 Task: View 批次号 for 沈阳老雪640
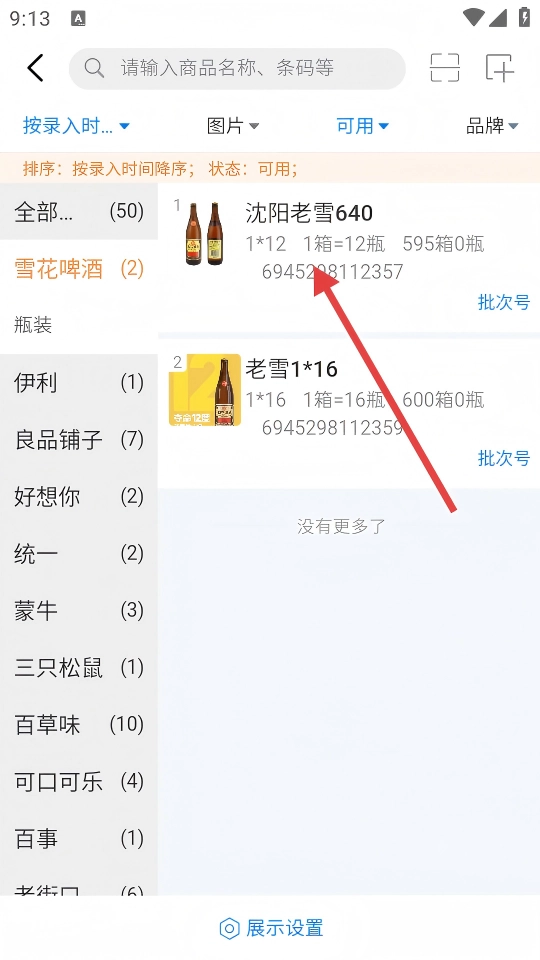click(503, 302)
